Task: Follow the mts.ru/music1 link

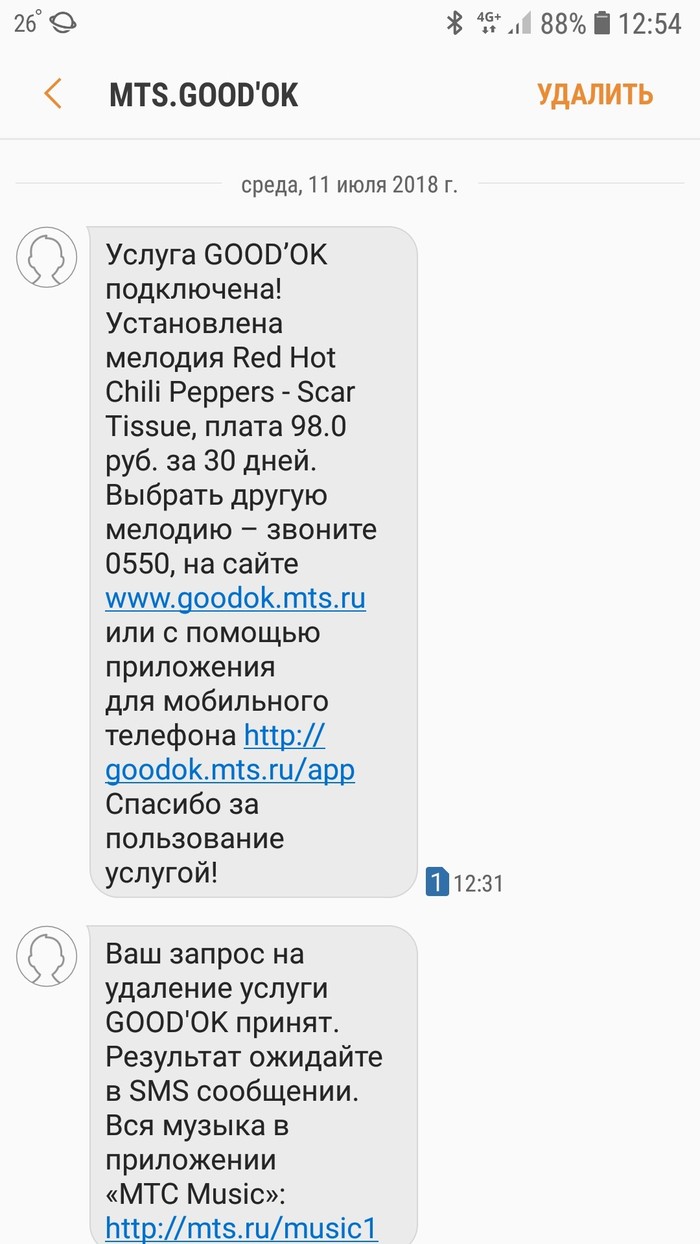Action: 241,1227
